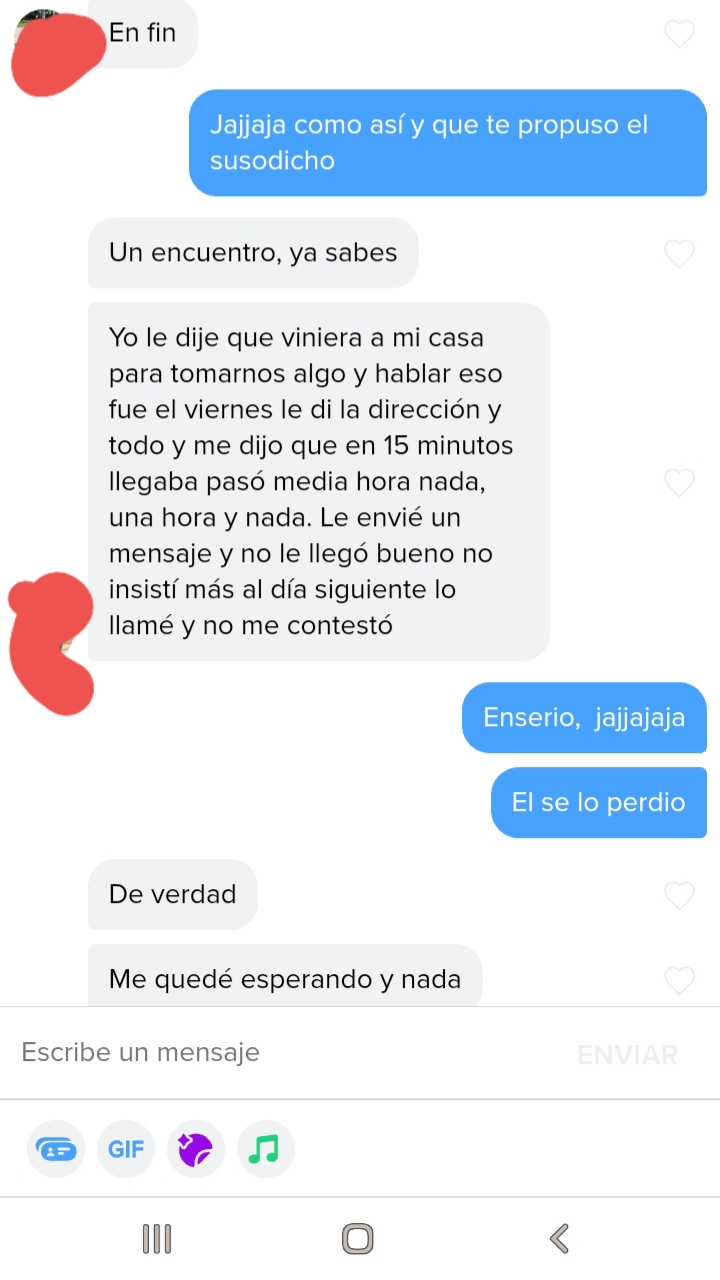Heart the "Me quedé esperando y nada" message
Viewport: 720px width, 1280px height.
pyautogui.click(x=679, y=980)
